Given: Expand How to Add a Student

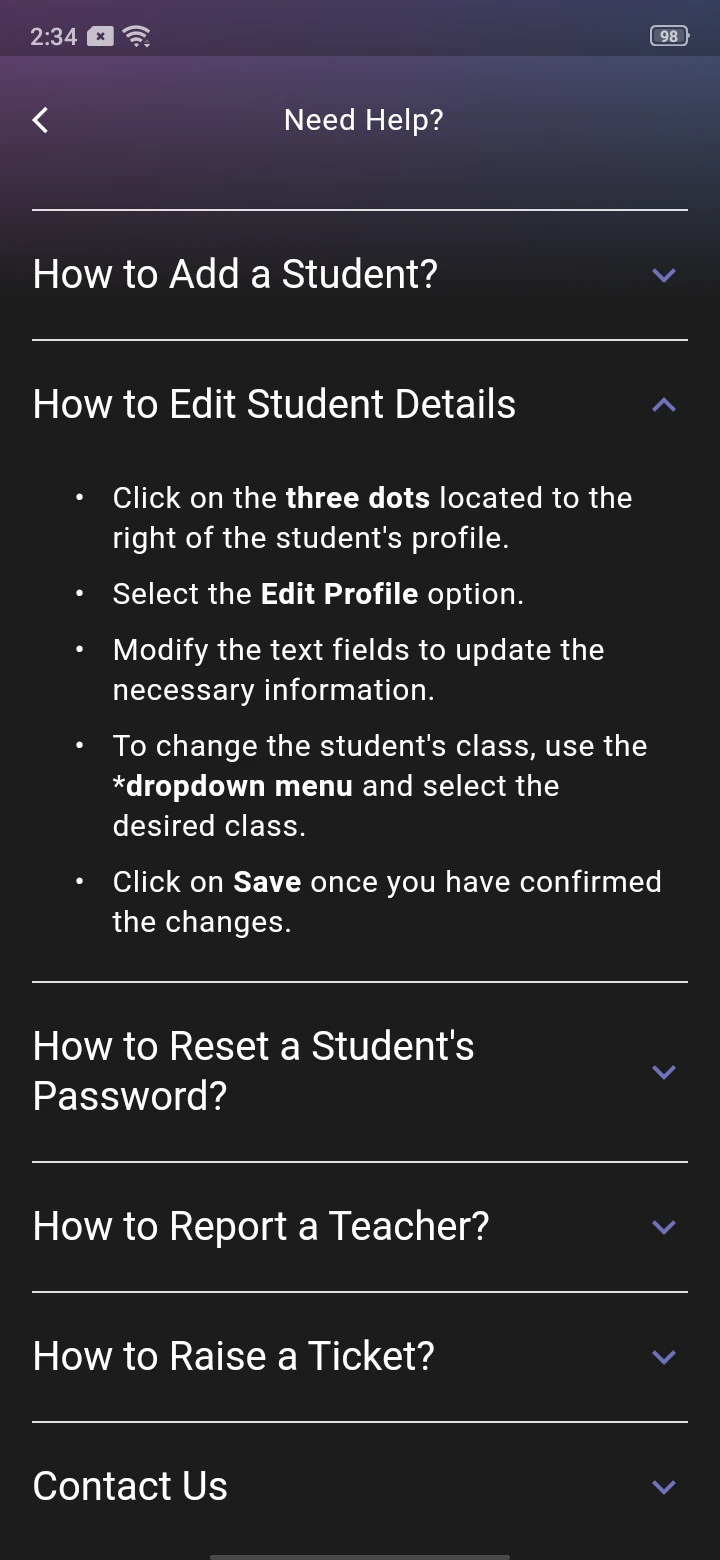Looking at the screenshot, I should click(x=663, y=275).
